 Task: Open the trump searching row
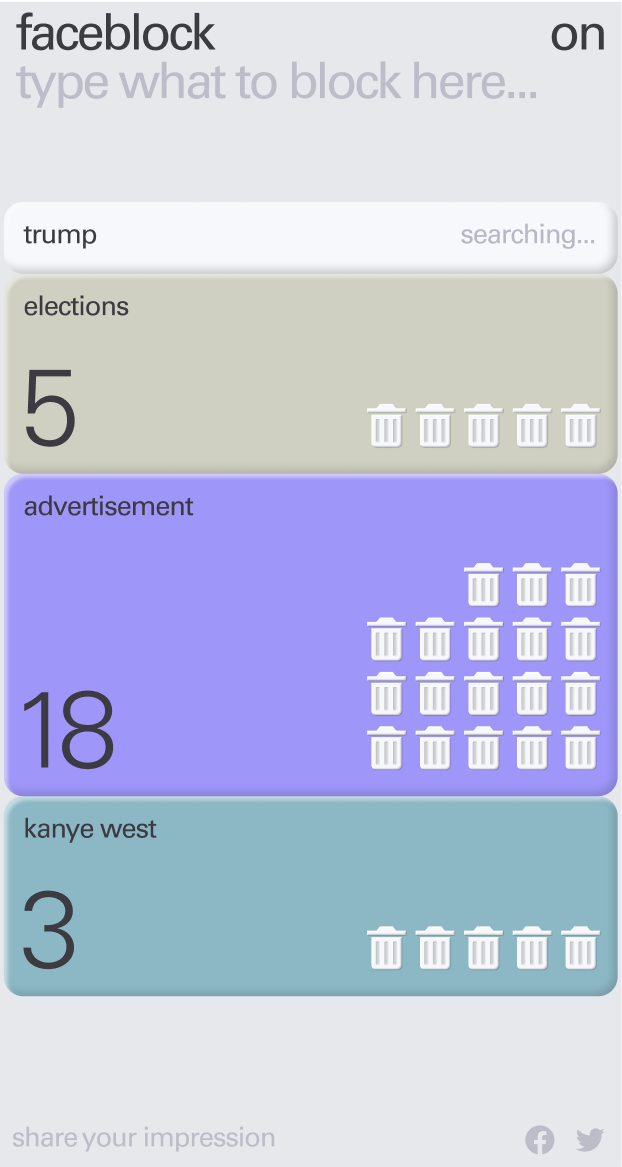point(310,236)
